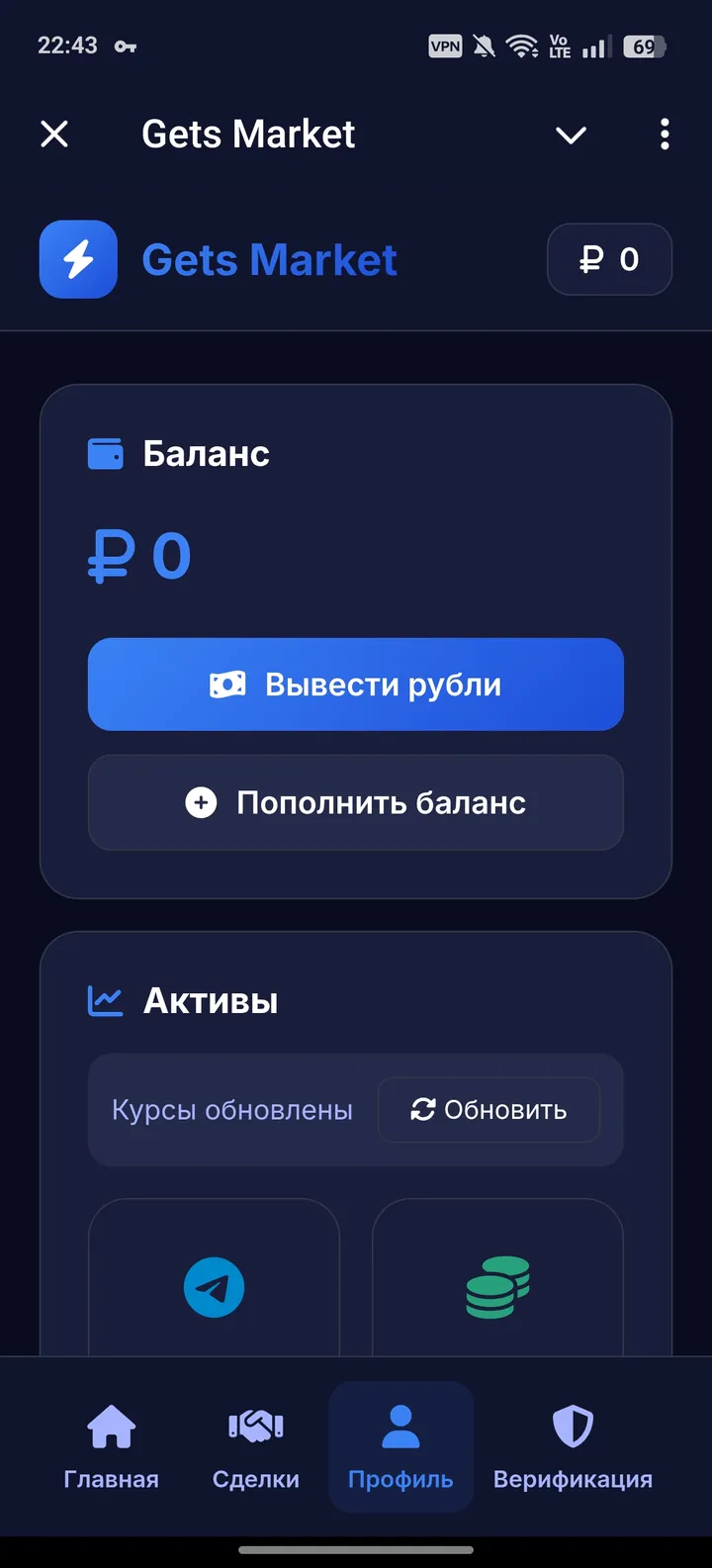
Task: Tap the Верификация shield icon
Action: 572,1425
